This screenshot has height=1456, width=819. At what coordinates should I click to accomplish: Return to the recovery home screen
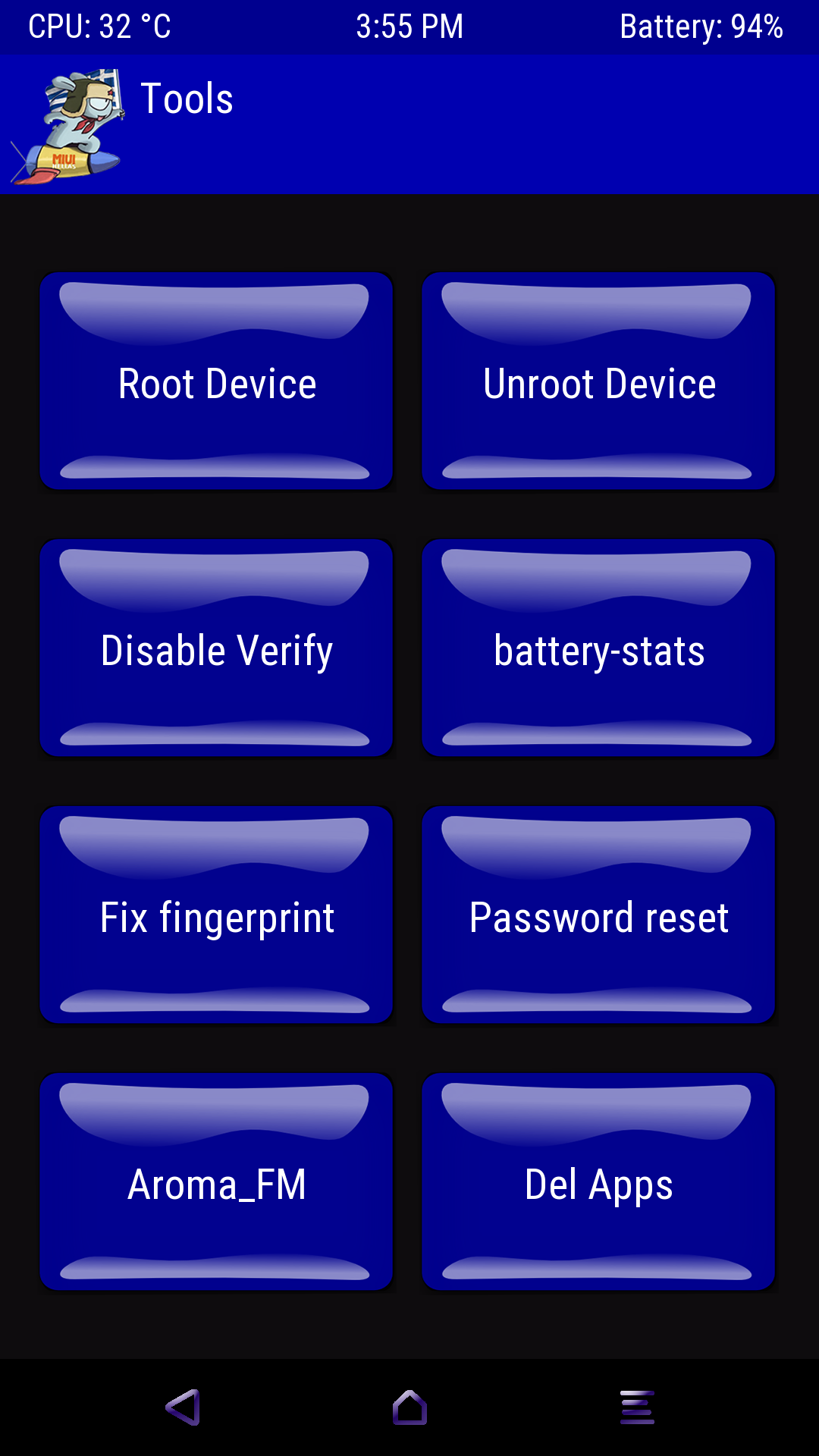pyautogui.click(x=409, y=1407)
